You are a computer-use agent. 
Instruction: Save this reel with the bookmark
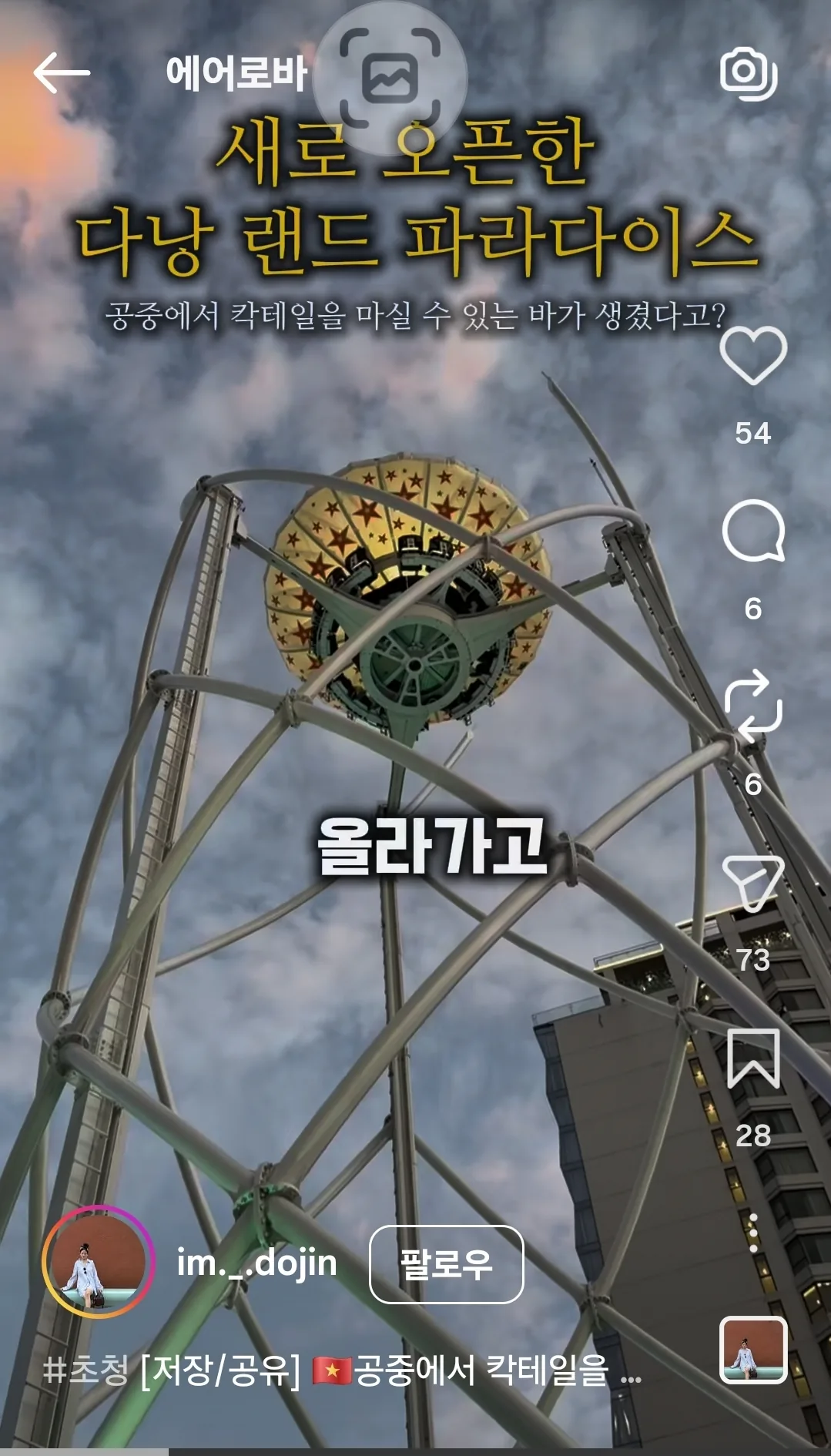coord(753,1058)
